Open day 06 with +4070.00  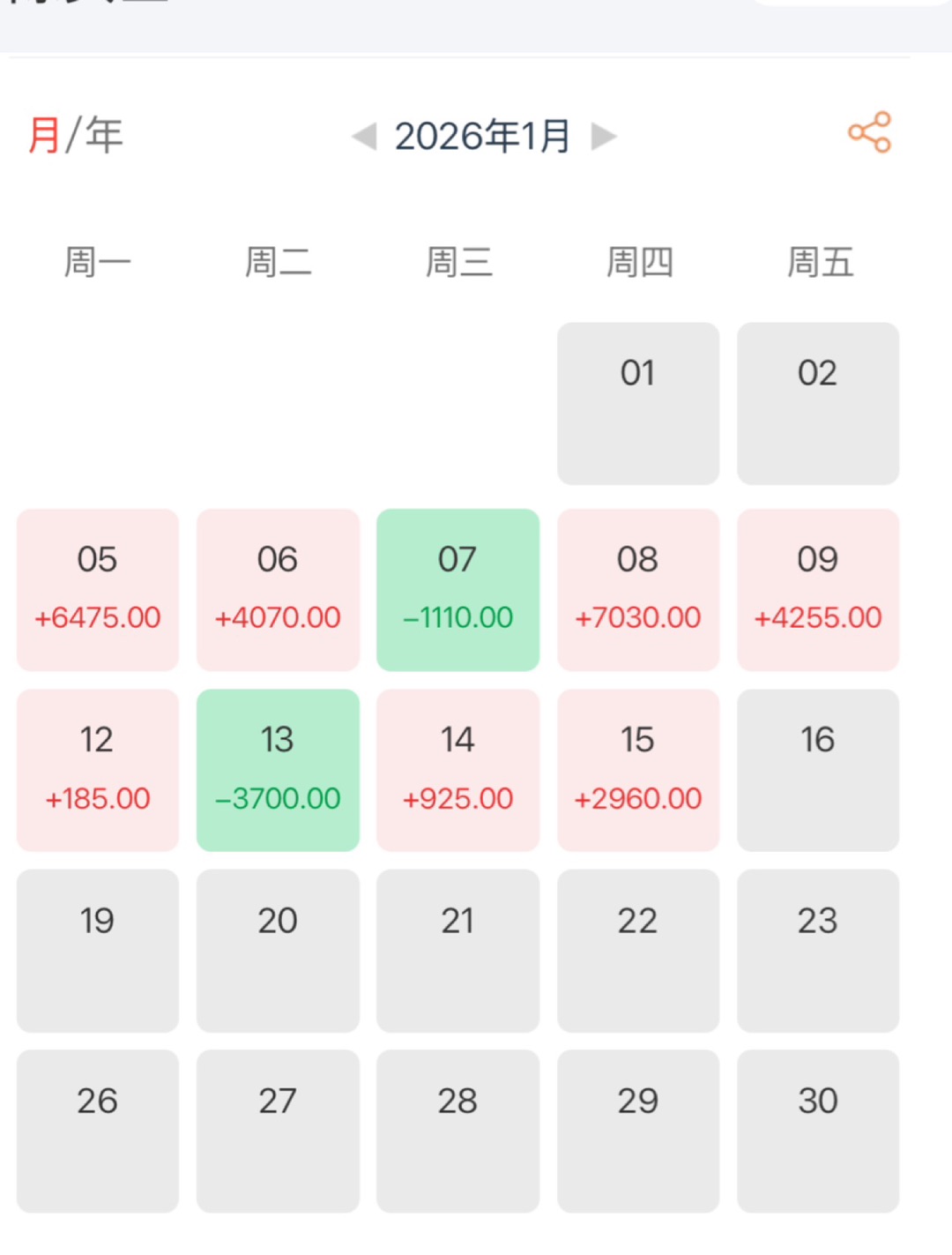pyautogui.click(x=278, y=589)
